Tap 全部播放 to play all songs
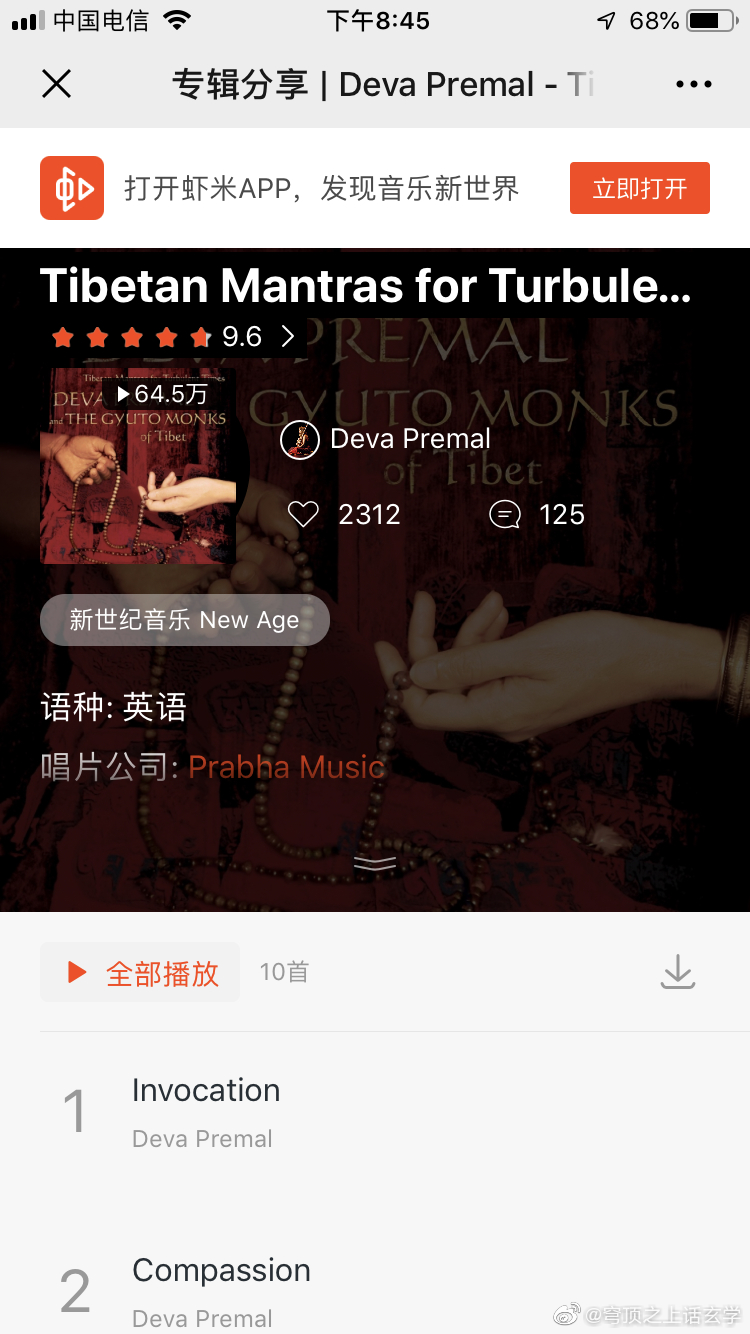Screen dimensions: 750x1334 (141, 973)
